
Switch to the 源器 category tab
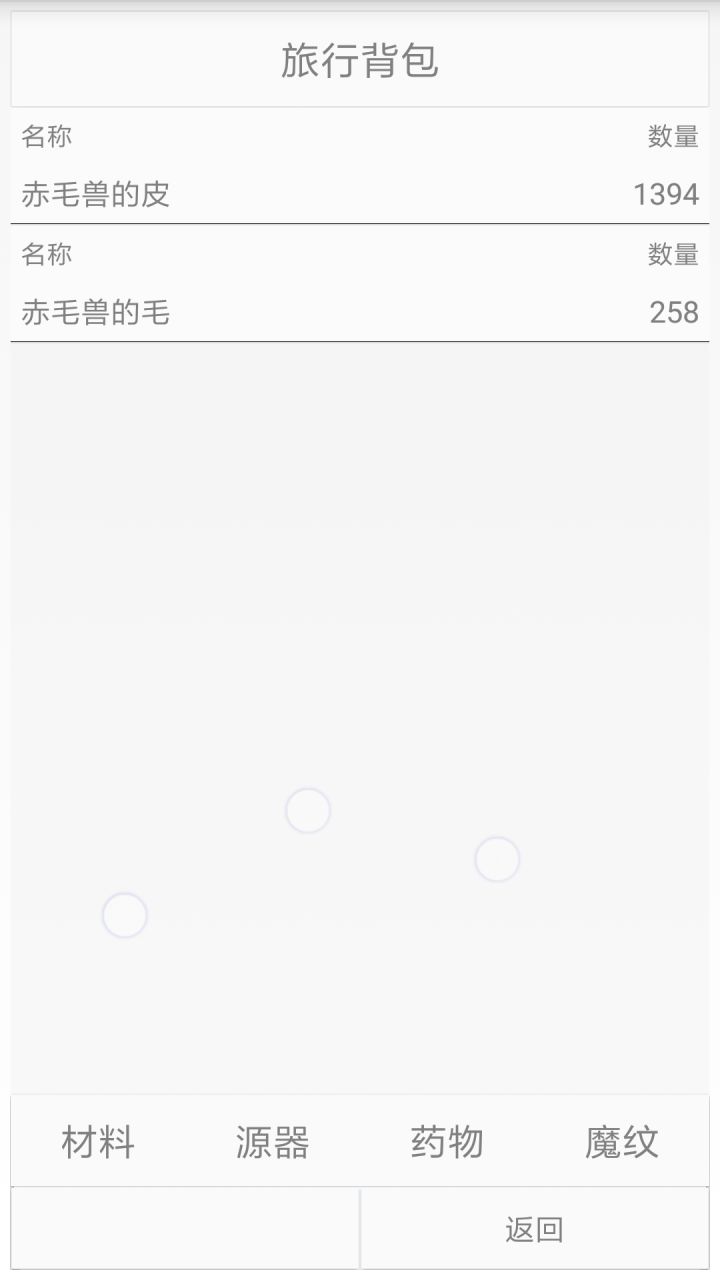(272, 1141)
